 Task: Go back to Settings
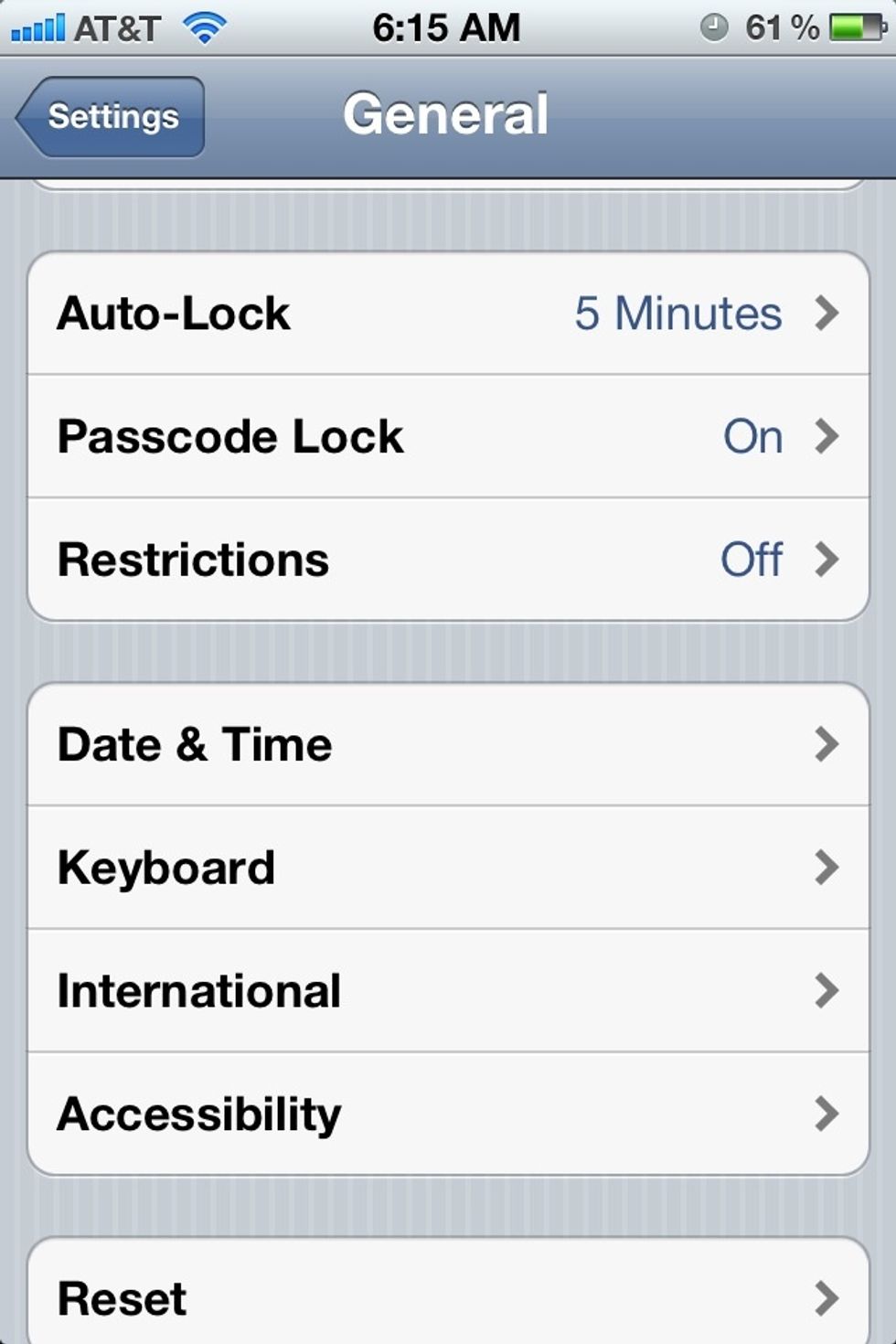[112, 117]
